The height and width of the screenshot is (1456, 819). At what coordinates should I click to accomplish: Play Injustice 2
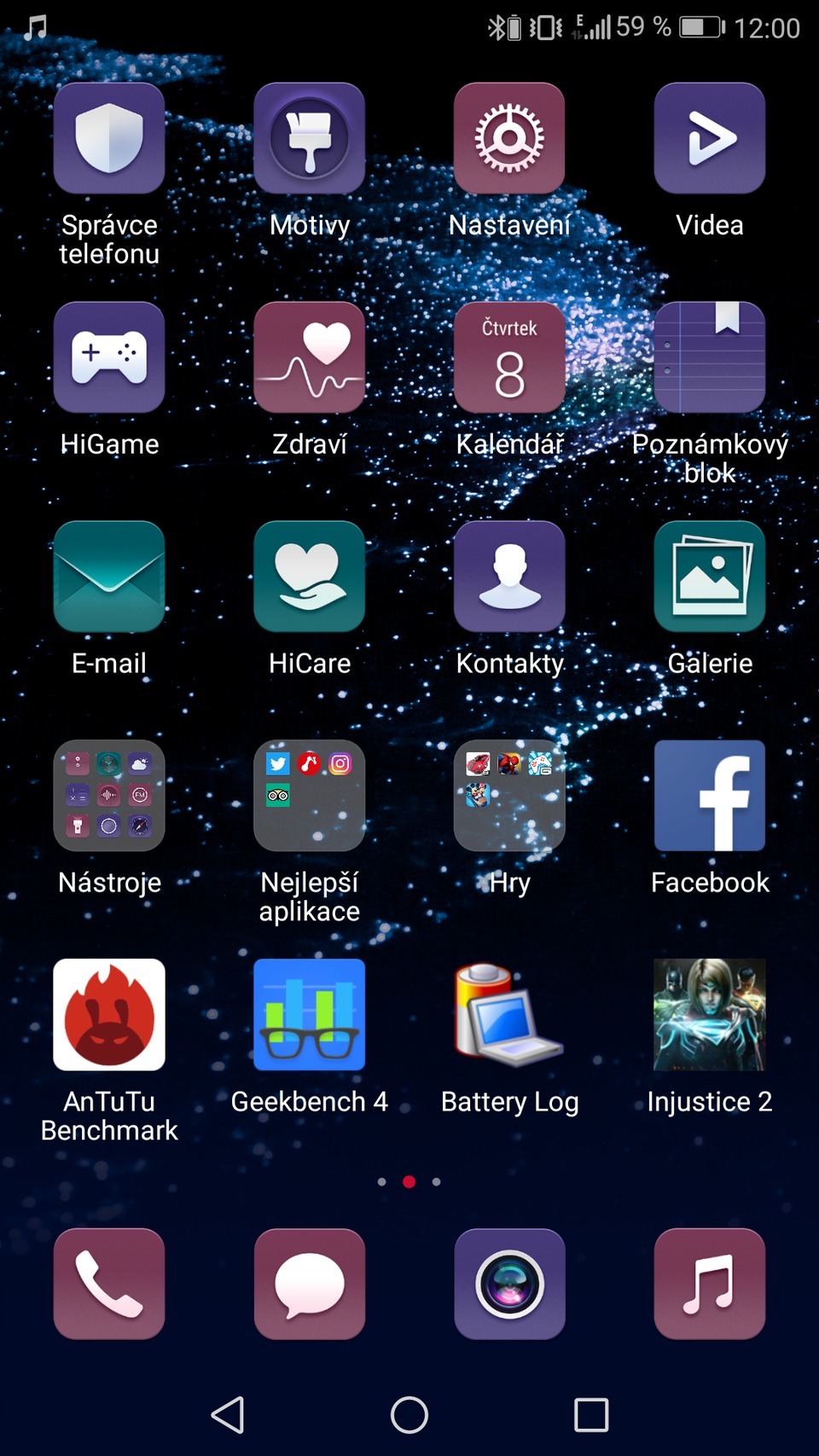(709, 1015)
